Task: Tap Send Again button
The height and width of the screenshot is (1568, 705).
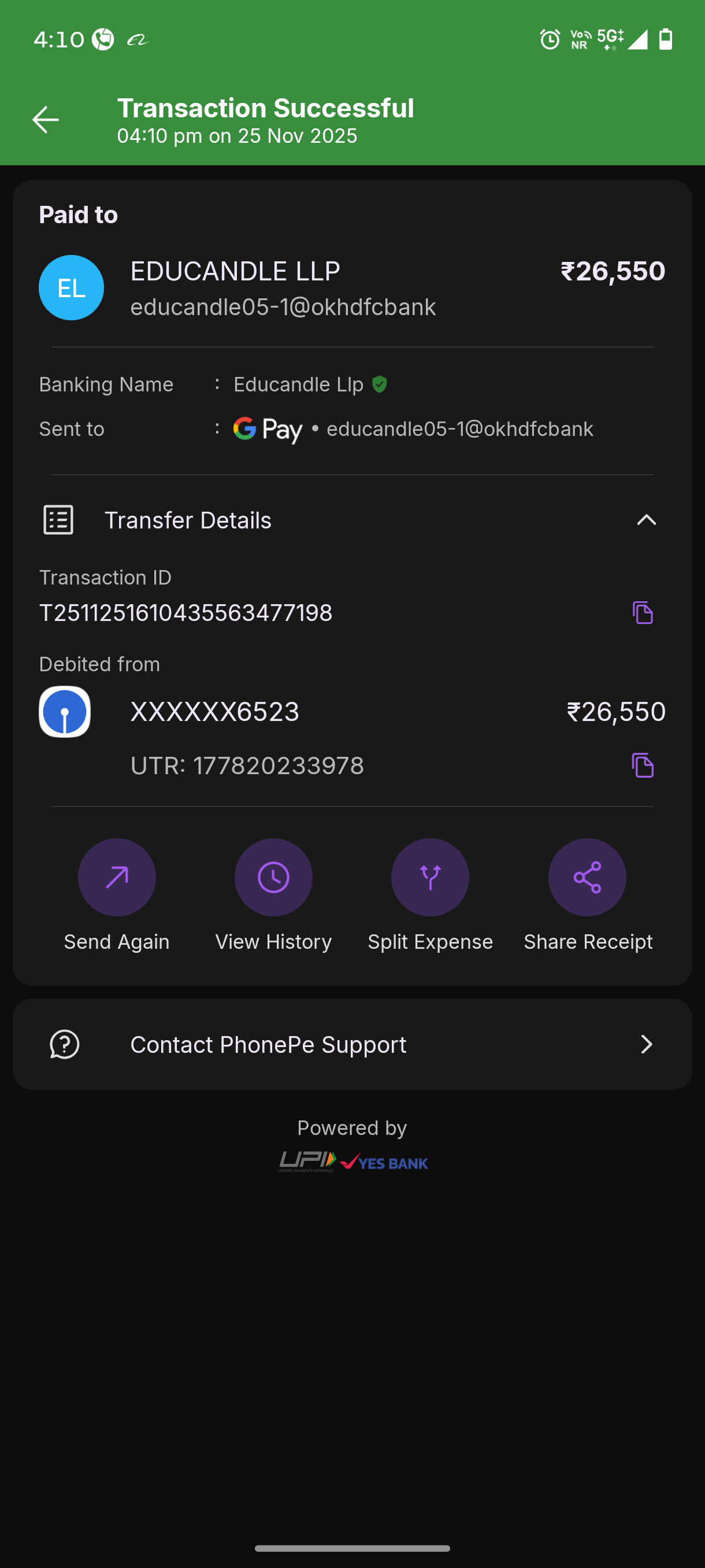Action: [117, 877]
